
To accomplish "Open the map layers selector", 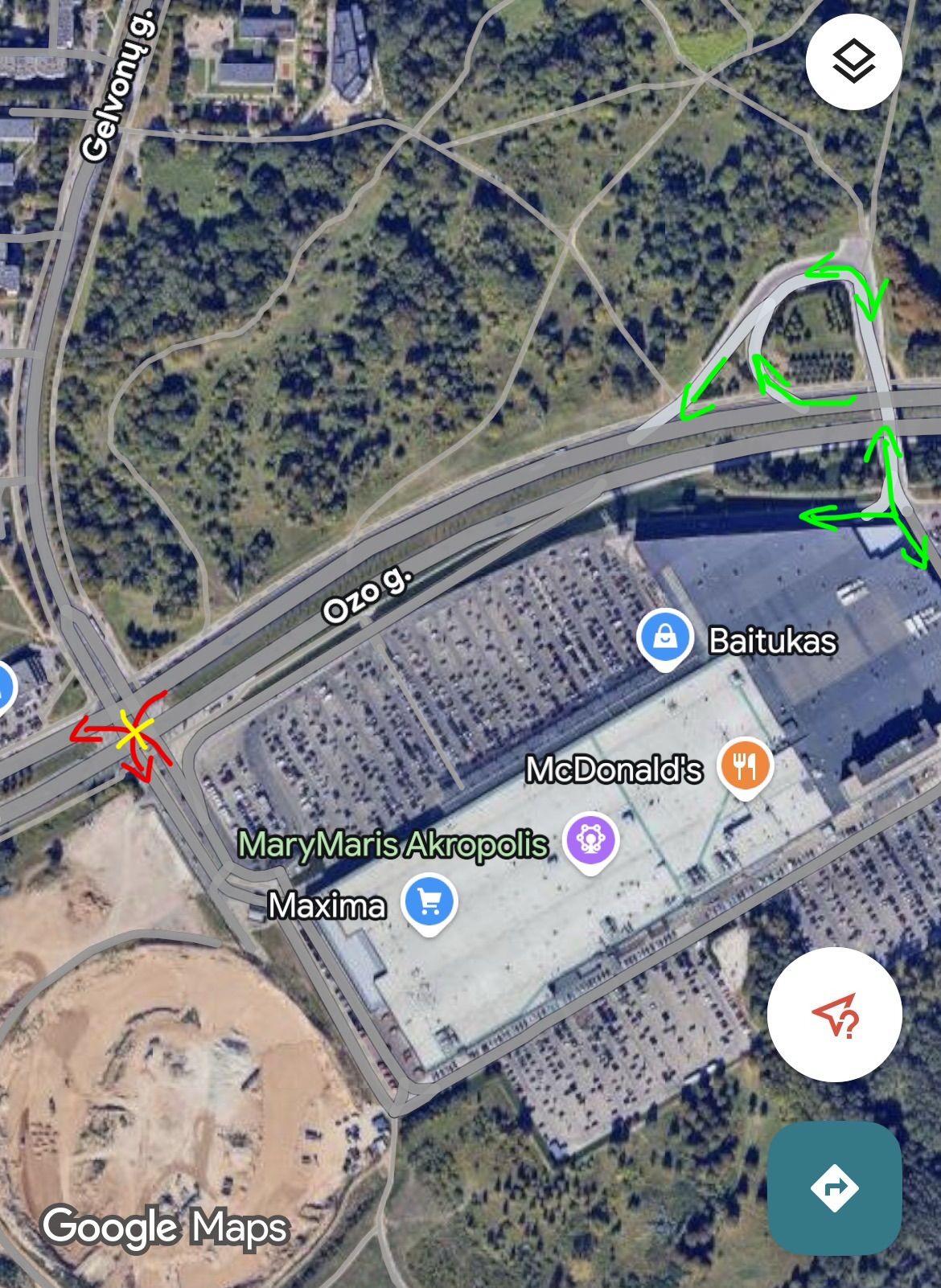I will [x=853, y=62].
